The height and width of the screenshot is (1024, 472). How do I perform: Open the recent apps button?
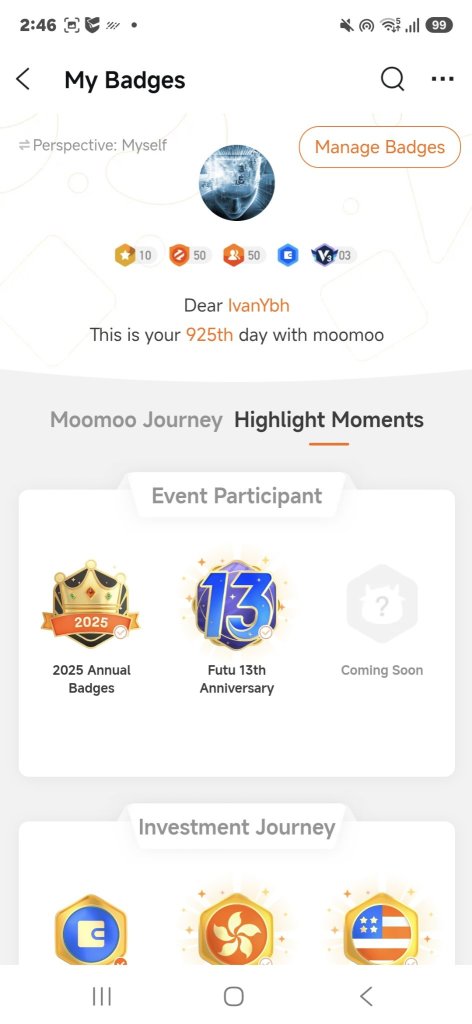[x=102, y=996]
